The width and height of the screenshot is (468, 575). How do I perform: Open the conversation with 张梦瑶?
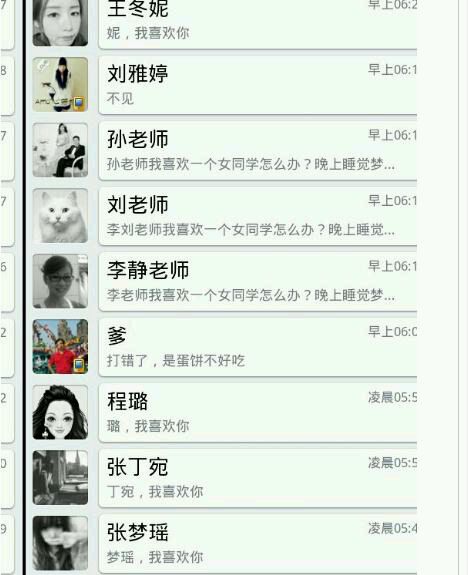(258, 544)
